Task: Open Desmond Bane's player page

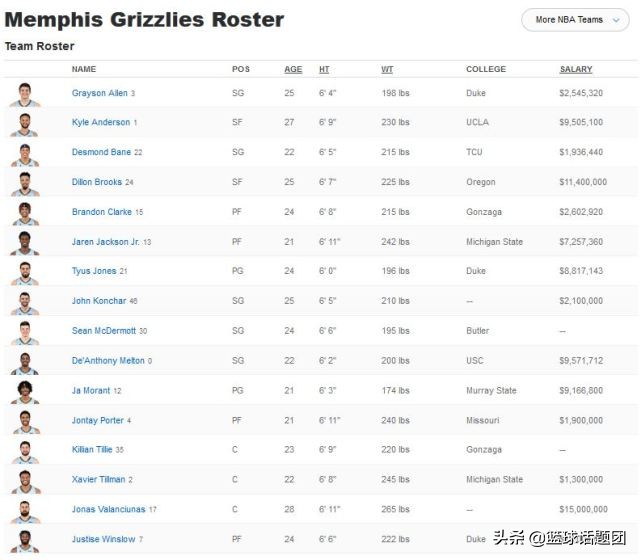Action: click(x=100, y=153)
